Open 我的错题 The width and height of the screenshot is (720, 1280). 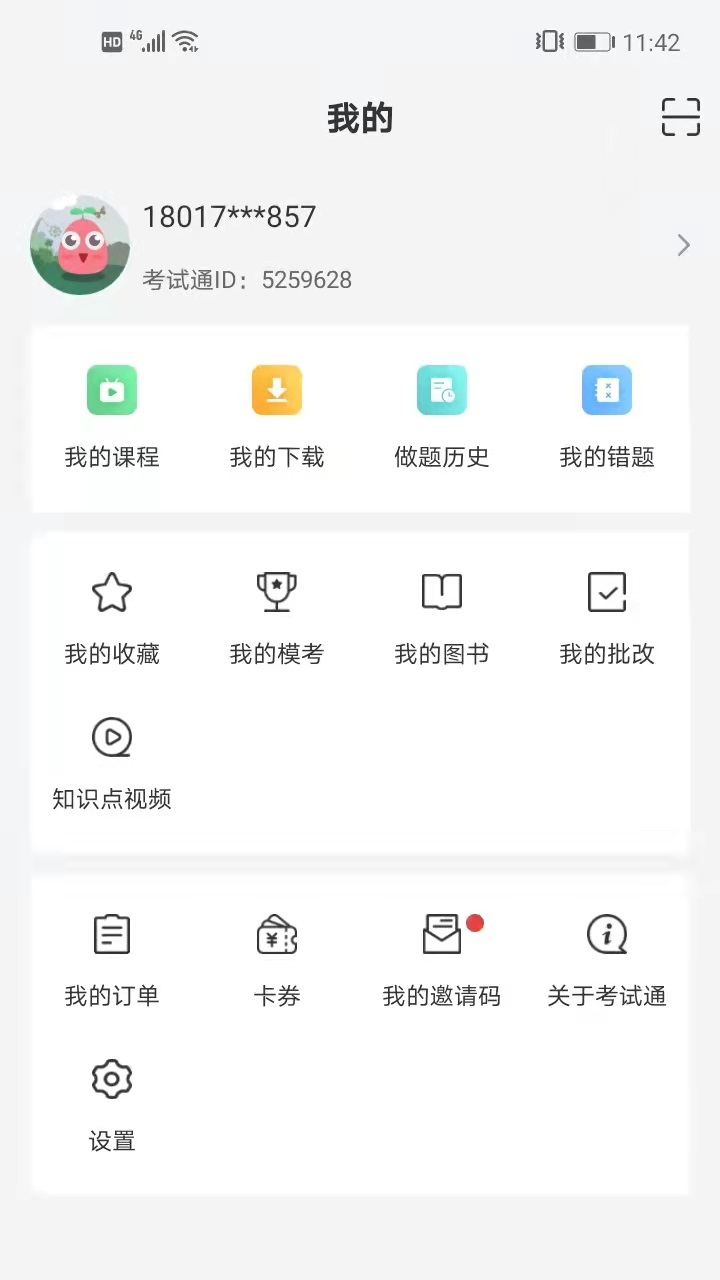click(607, 416)
